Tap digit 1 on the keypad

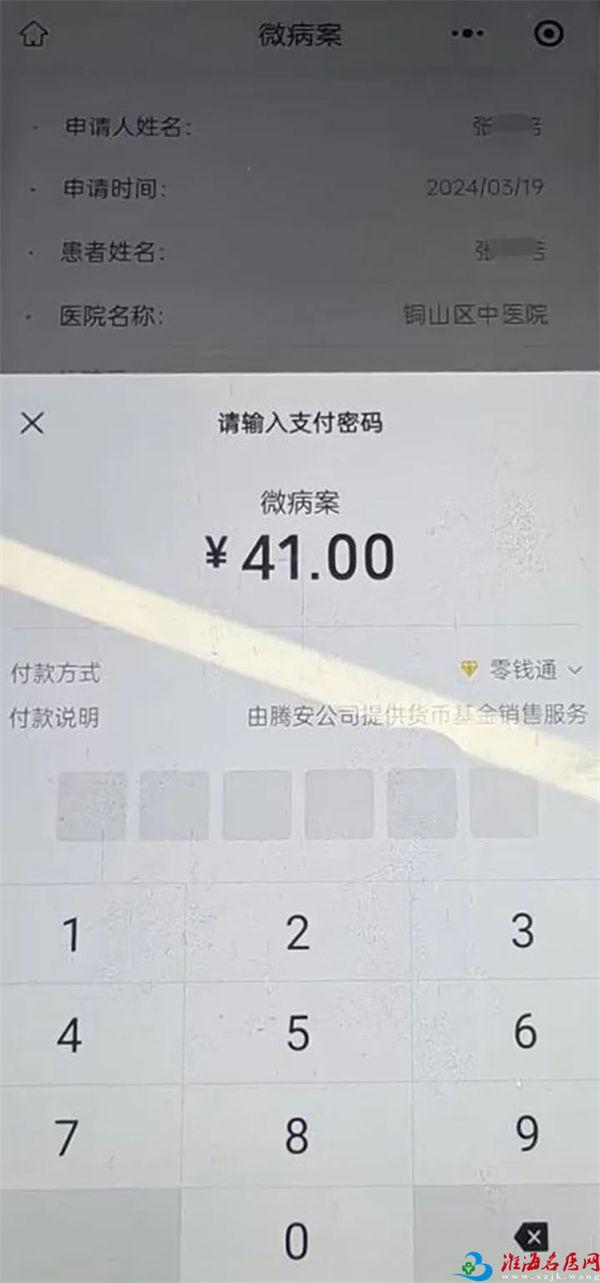click(72, 935)
